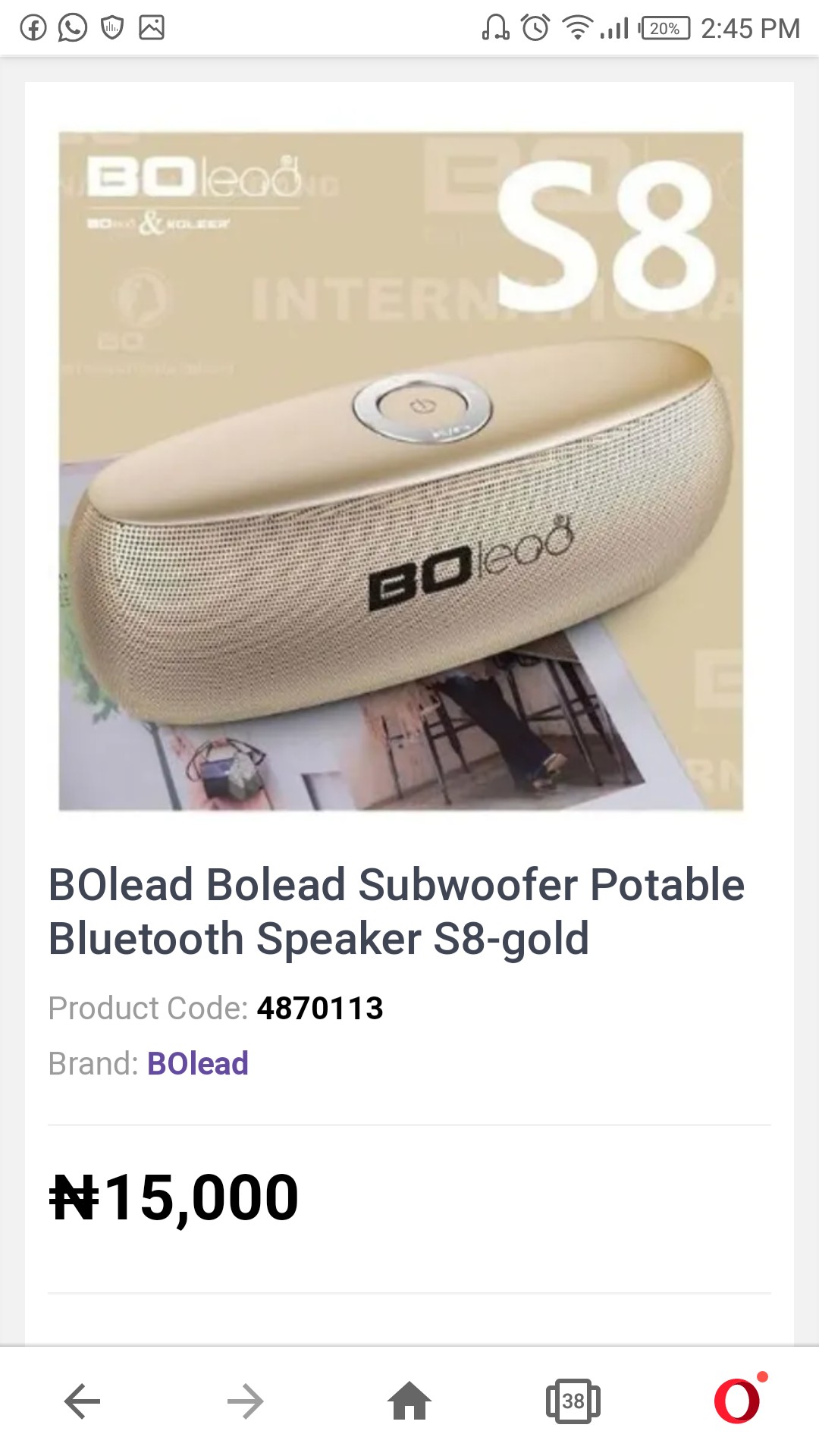
Task: Open the BOlead brand link
Action: point(197,1063)
